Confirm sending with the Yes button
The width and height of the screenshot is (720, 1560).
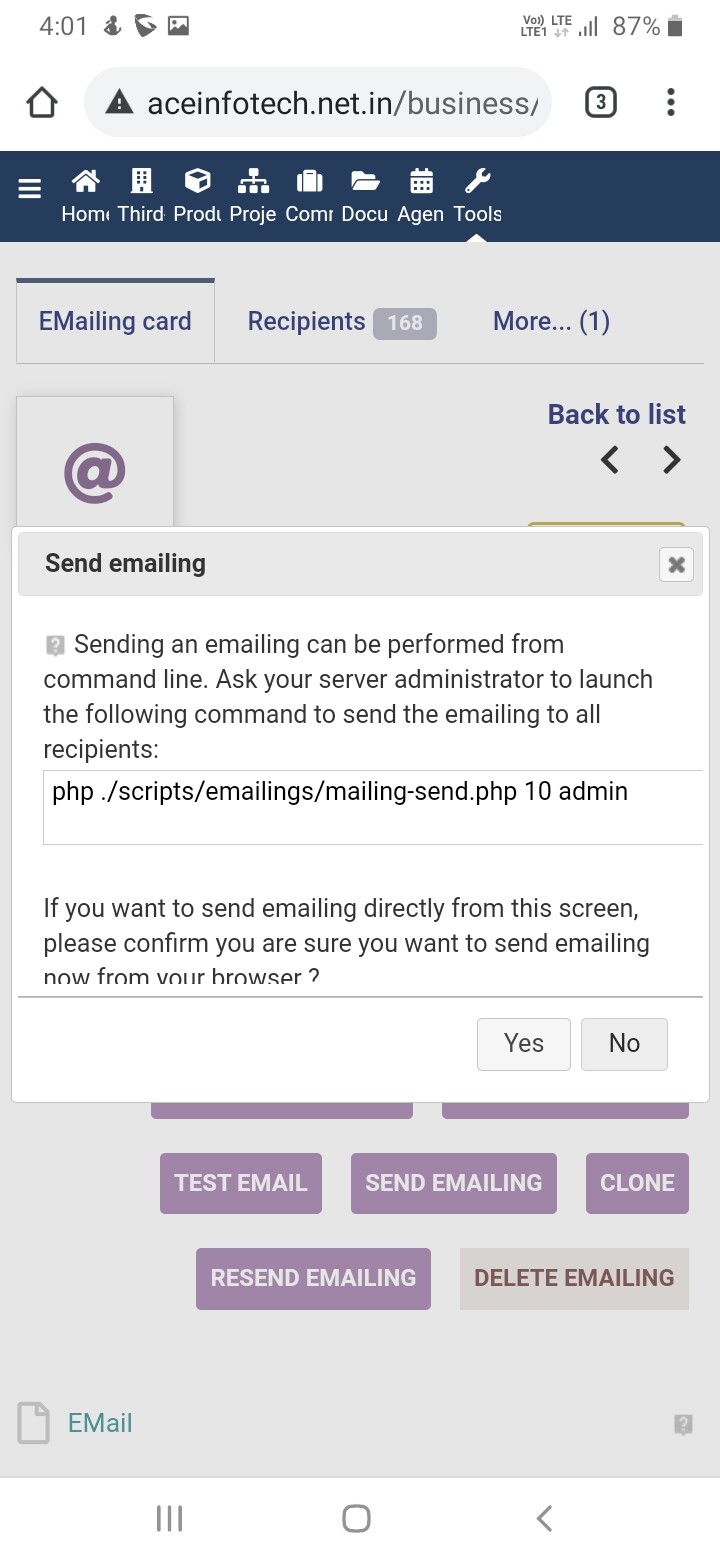point(524,1044)
